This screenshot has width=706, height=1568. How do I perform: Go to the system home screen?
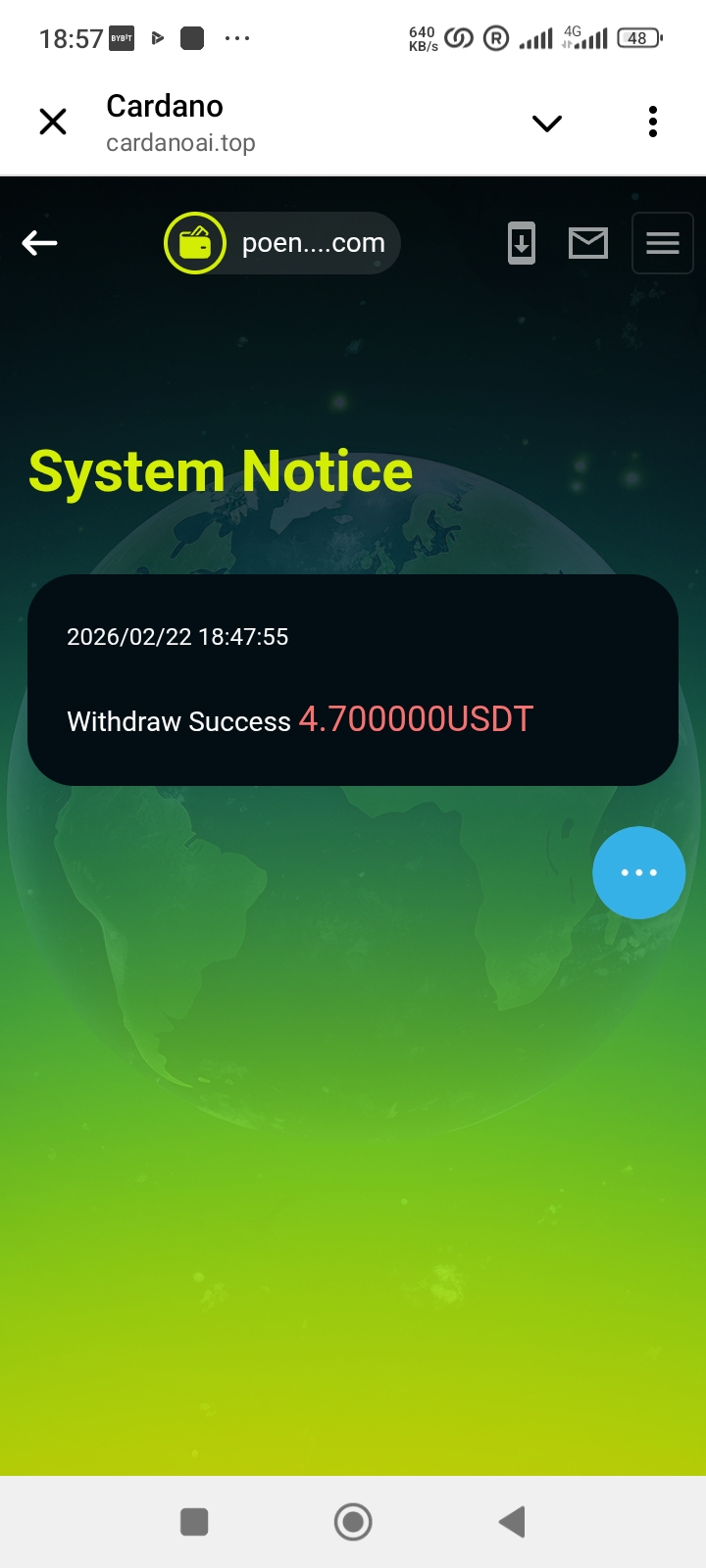pyautogui.click(x=353, y=1522)
